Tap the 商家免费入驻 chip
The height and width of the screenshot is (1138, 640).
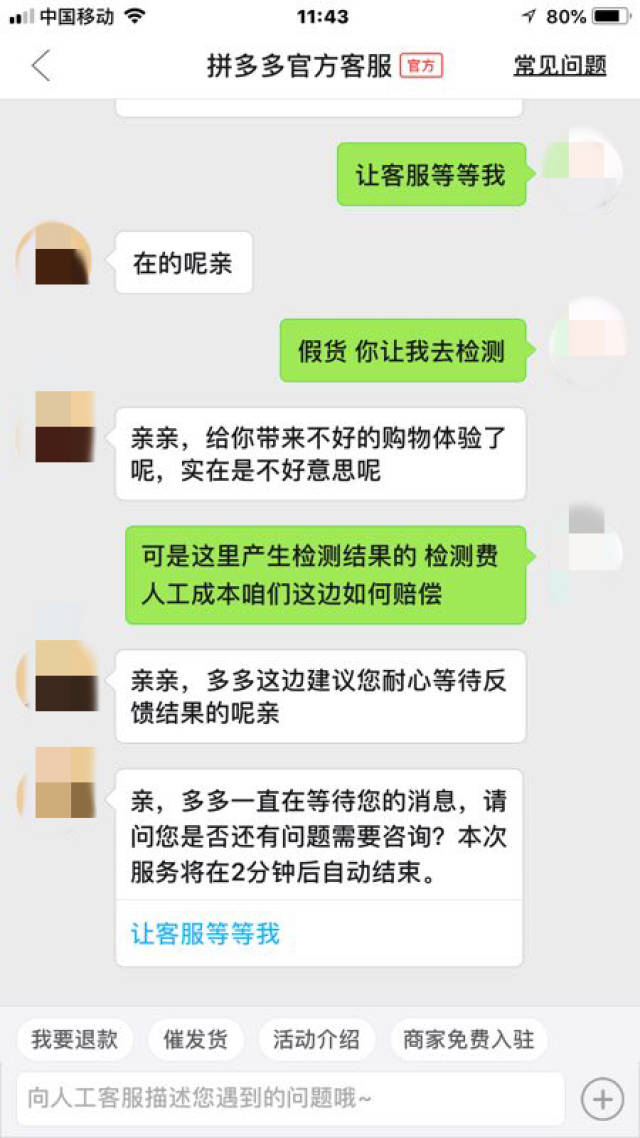pyautogui.click(x=469, y=1039)
